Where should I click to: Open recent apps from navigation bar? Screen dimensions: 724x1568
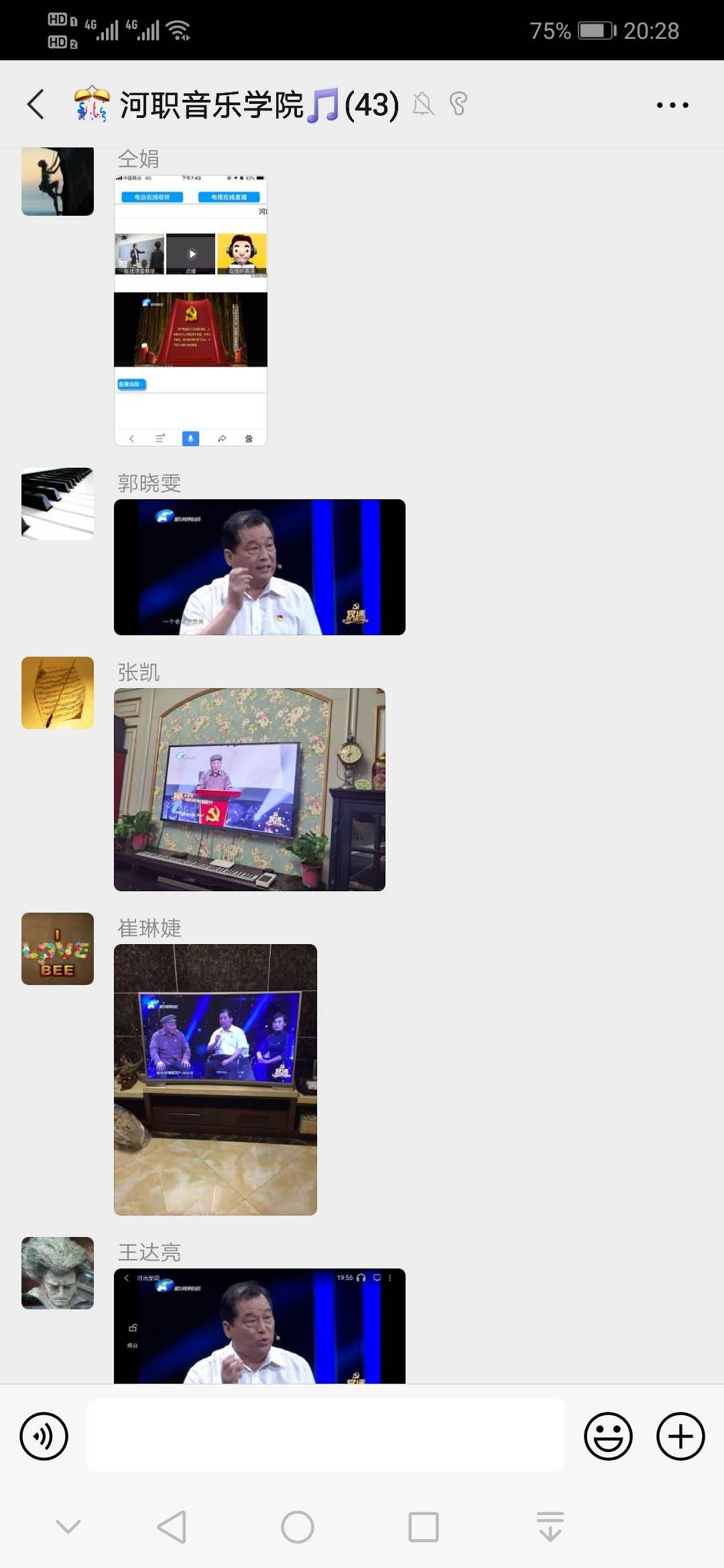[x=424, y=1527]
